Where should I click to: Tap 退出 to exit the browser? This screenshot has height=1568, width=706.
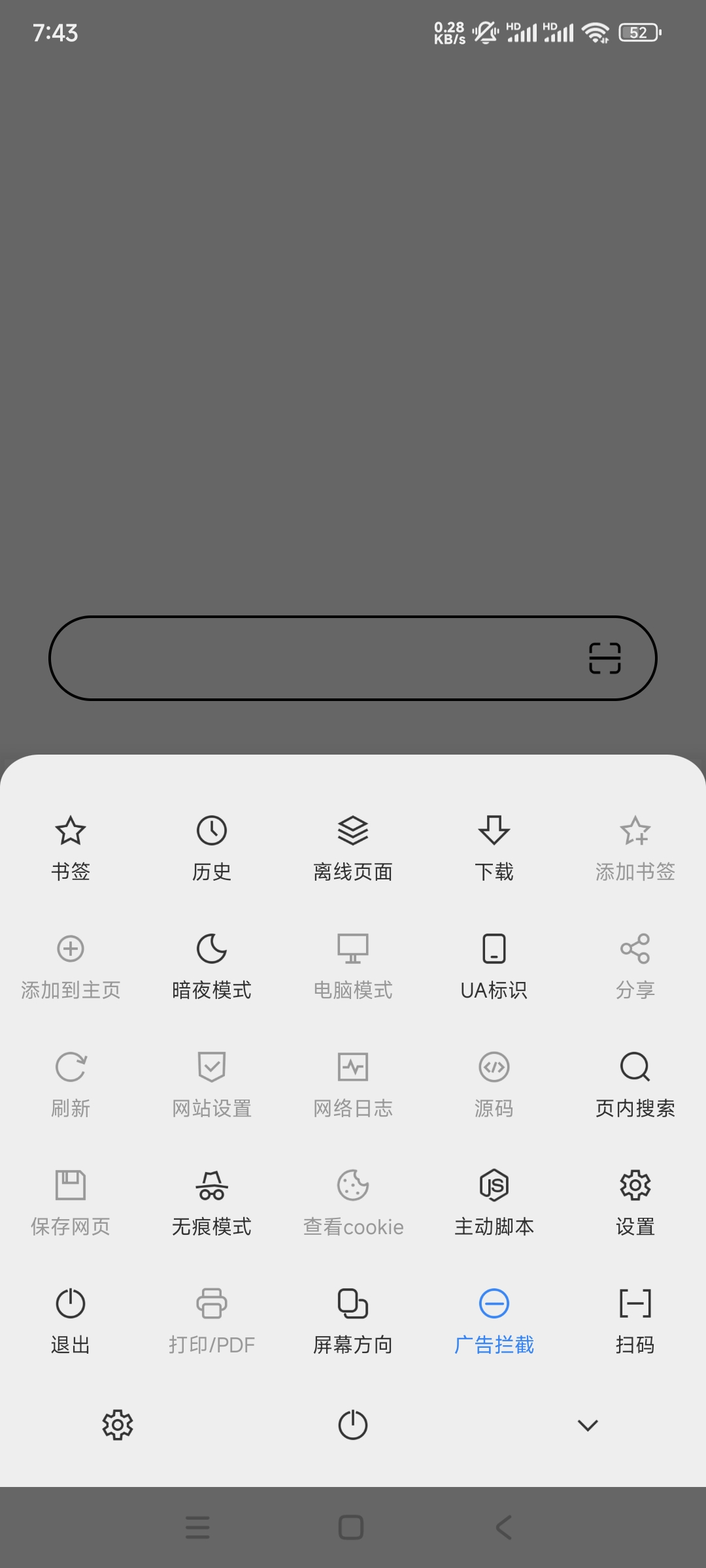(71, 1321)
